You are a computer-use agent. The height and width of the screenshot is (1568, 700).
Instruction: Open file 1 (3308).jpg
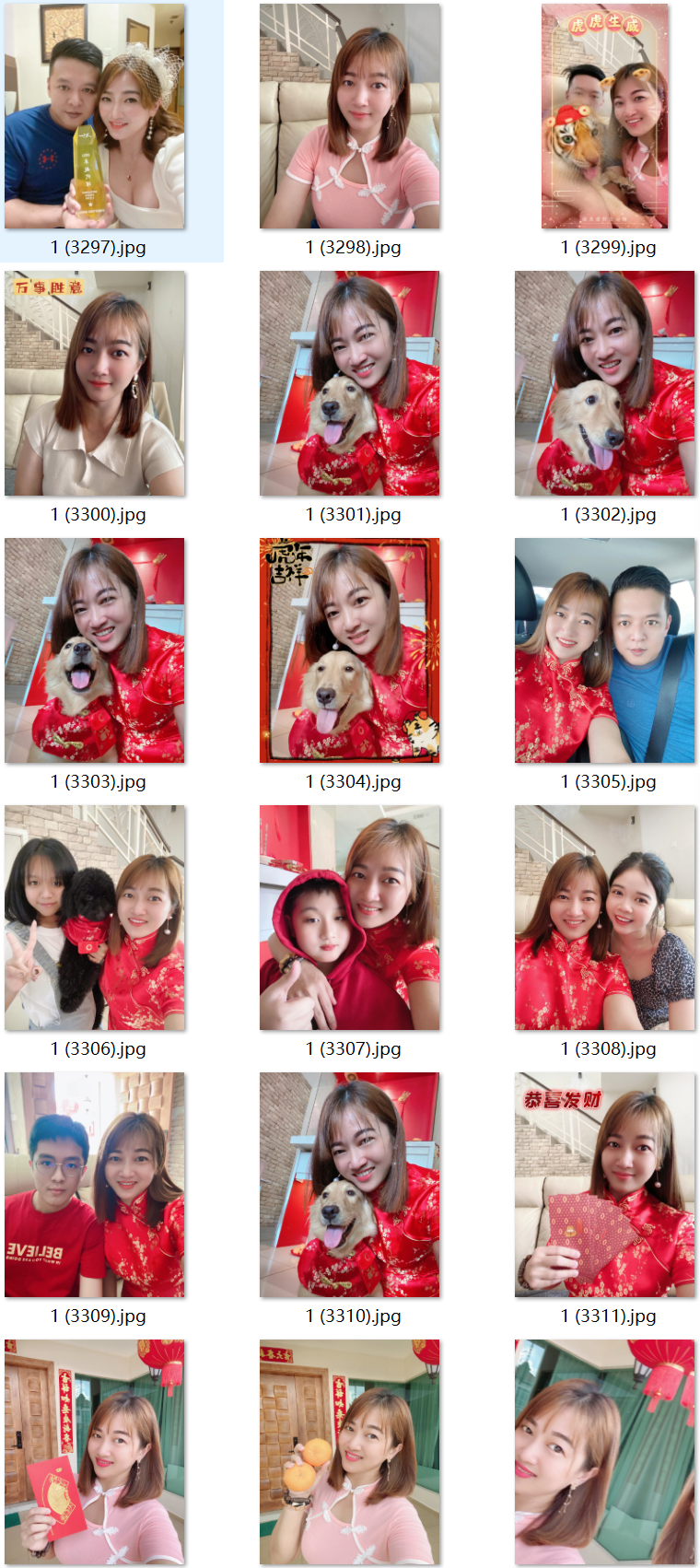pyautogui.click(x=605, y=918)
